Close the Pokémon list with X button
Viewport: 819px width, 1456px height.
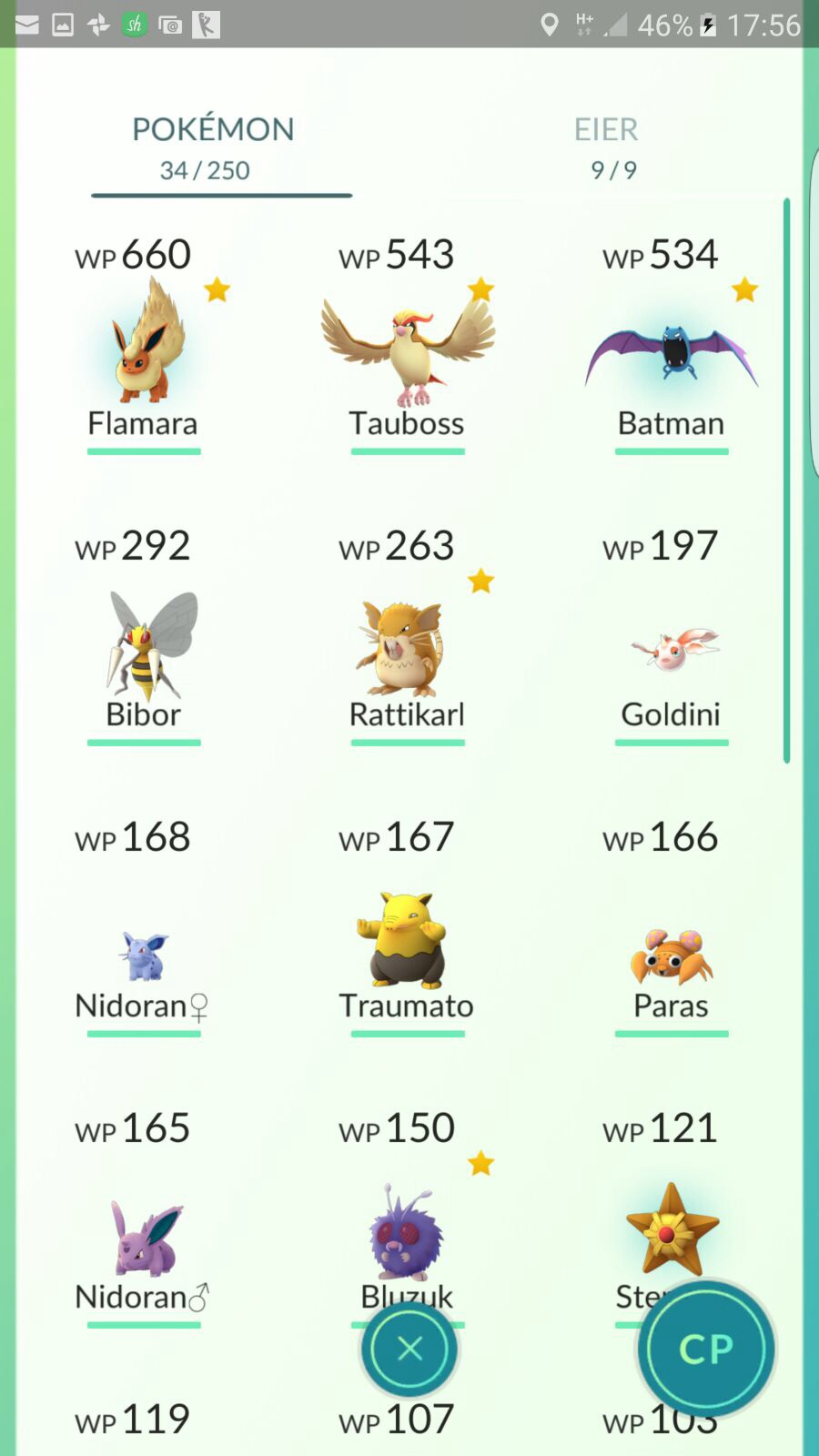[409, 1348]
